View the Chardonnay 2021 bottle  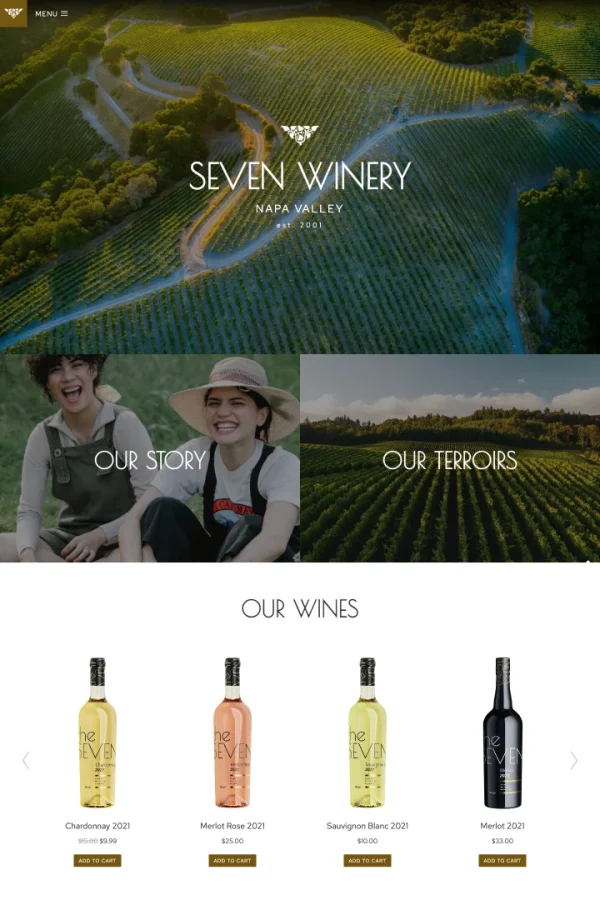click(x=97, y=735)
